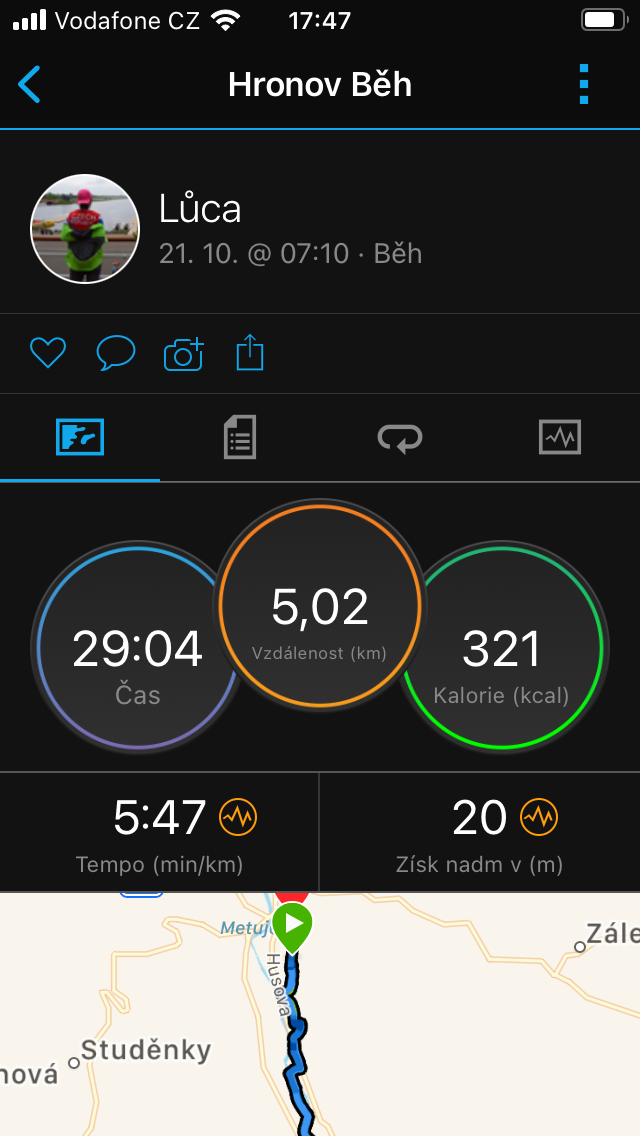
Task: Switch to the charts tab
Action: (x=560, y=437)
